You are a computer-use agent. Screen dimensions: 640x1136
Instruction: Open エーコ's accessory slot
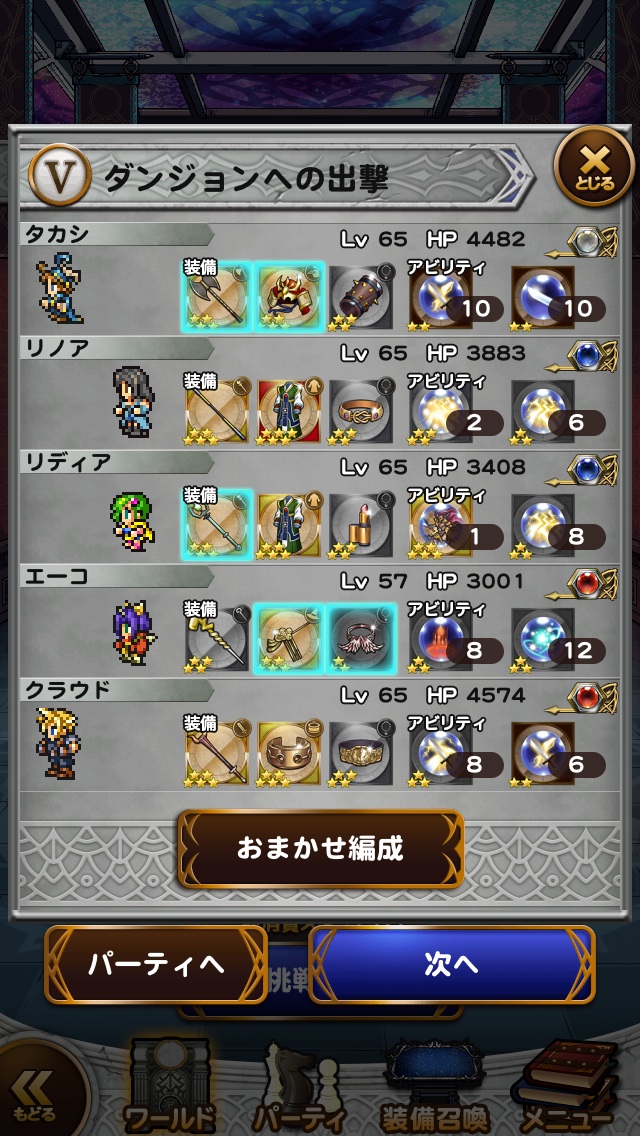[361, 638]
